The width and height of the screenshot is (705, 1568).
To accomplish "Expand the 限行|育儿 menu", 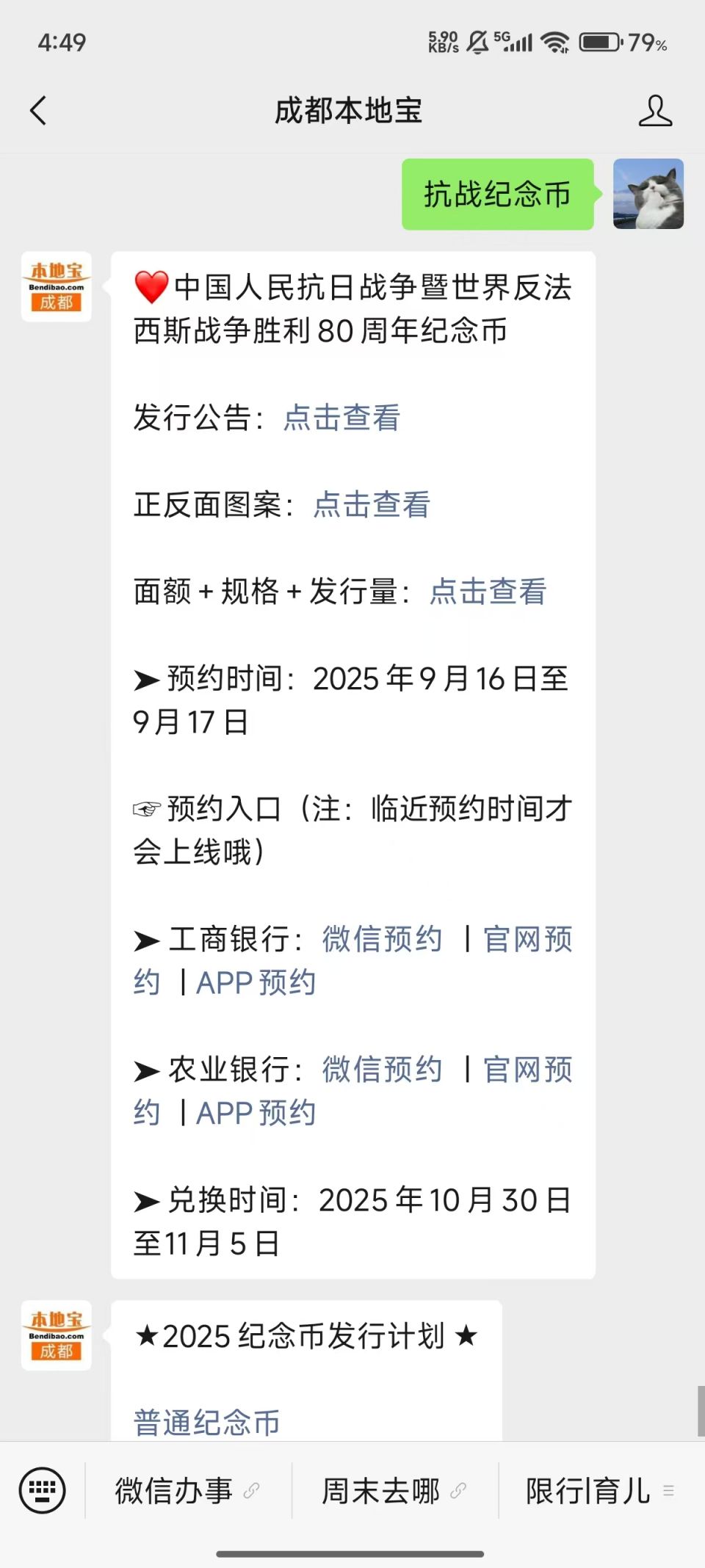I will [589, 1491].
